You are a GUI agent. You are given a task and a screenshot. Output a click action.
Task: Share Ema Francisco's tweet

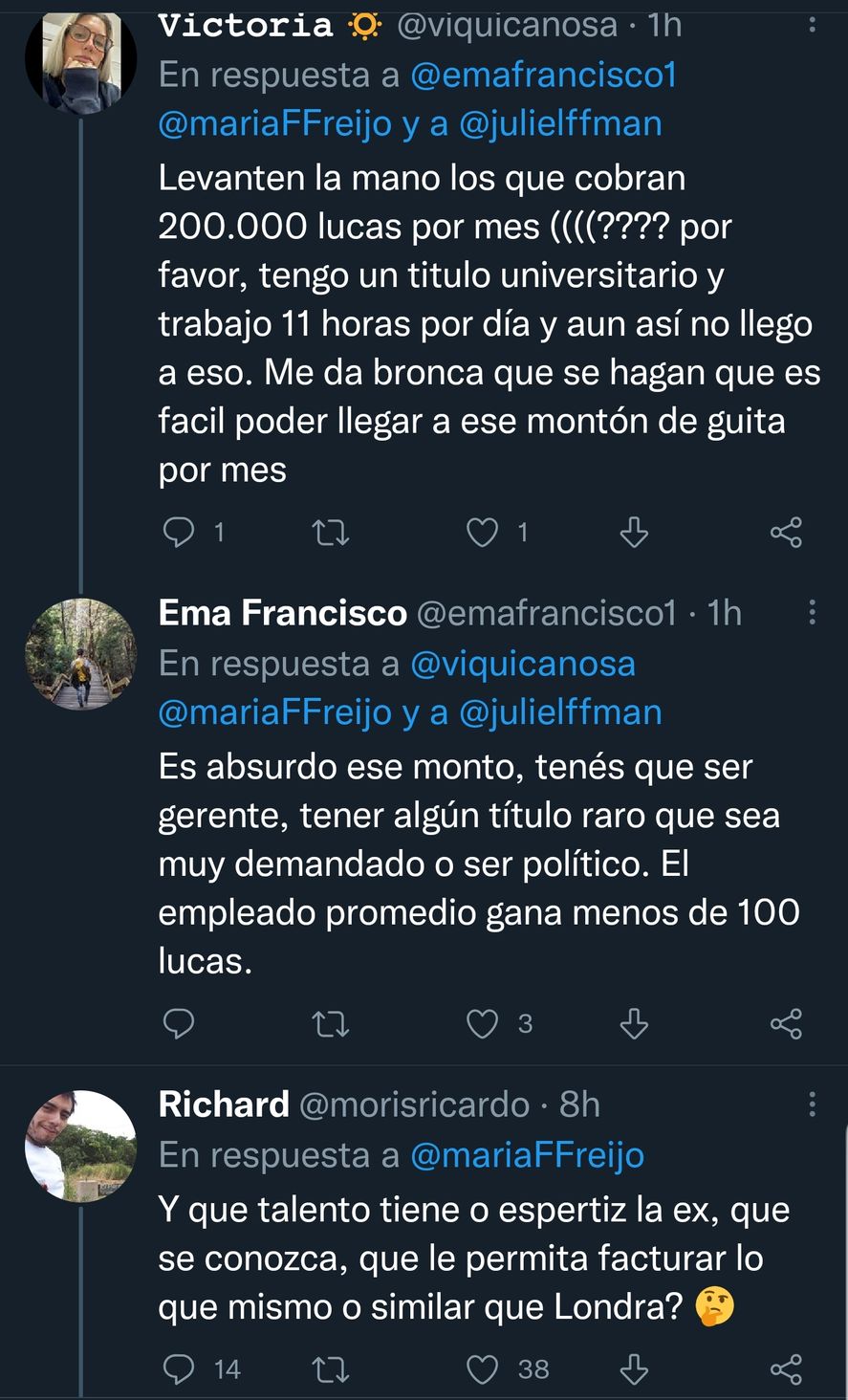point(786,1023)
